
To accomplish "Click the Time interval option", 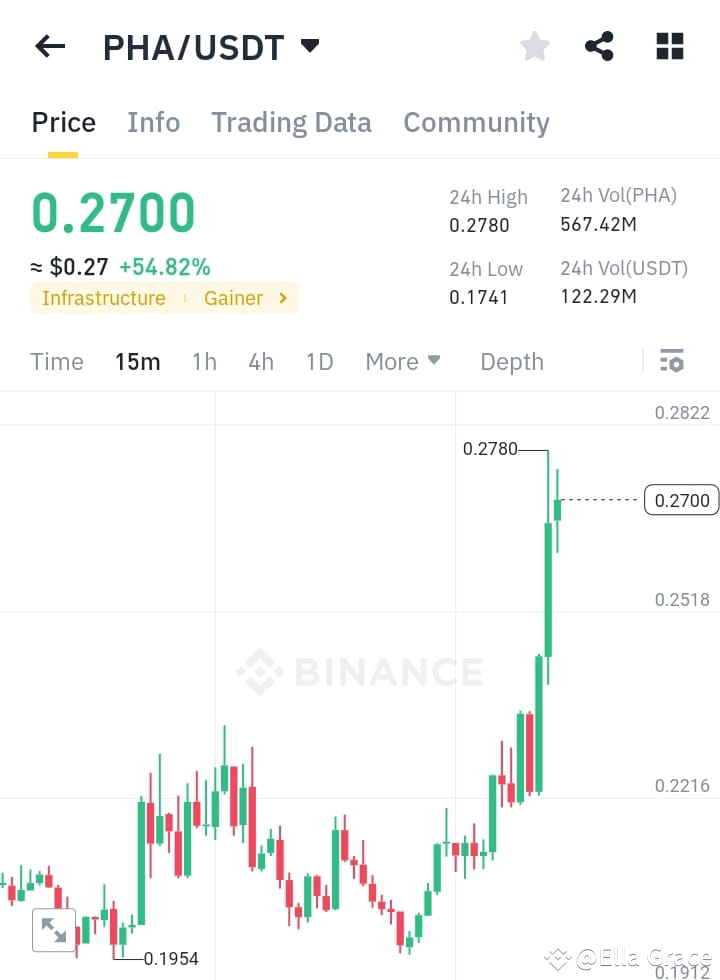I will (x=56, y=361).
